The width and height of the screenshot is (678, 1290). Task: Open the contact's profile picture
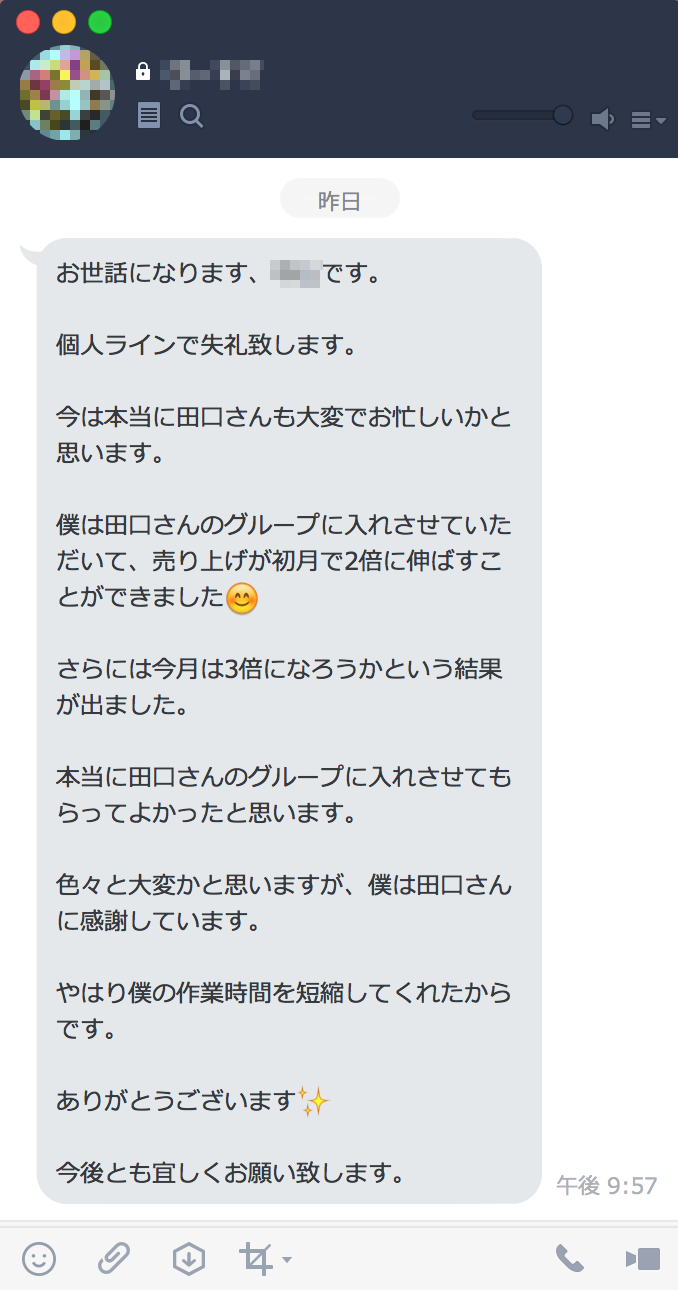coord(67,92)
